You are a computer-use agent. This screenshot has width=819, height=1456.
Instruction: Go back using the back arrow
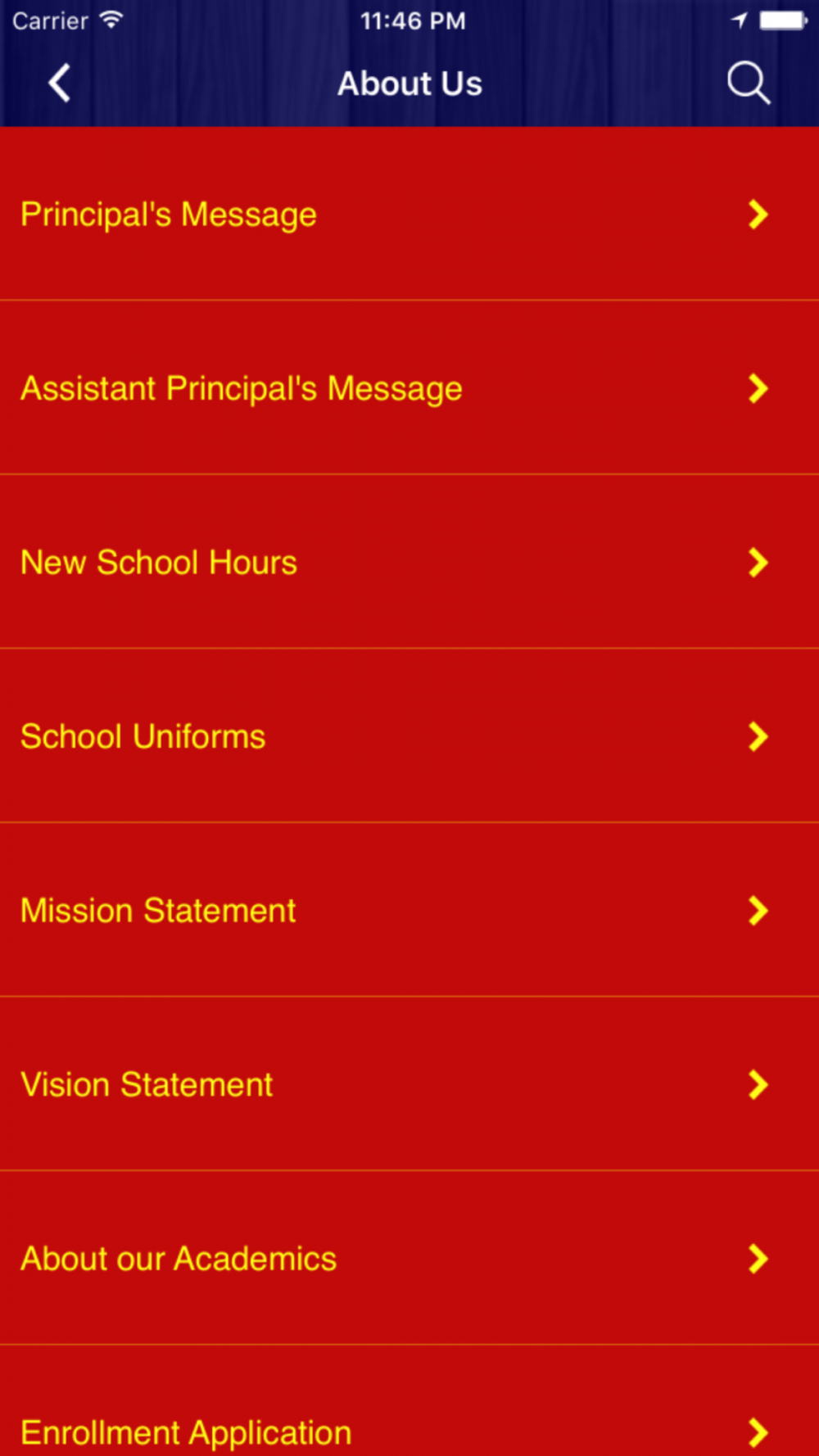click(x=59, y=84)
